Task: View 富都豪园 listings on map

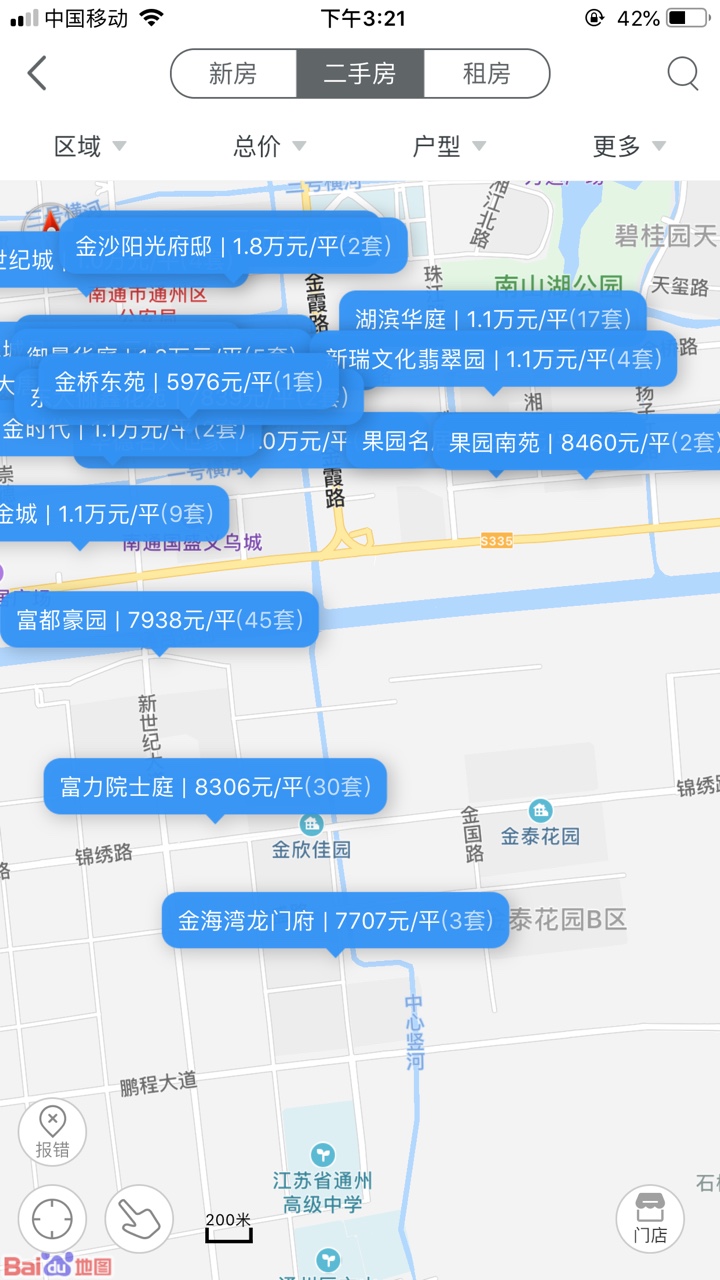Action: pos(160,620)
